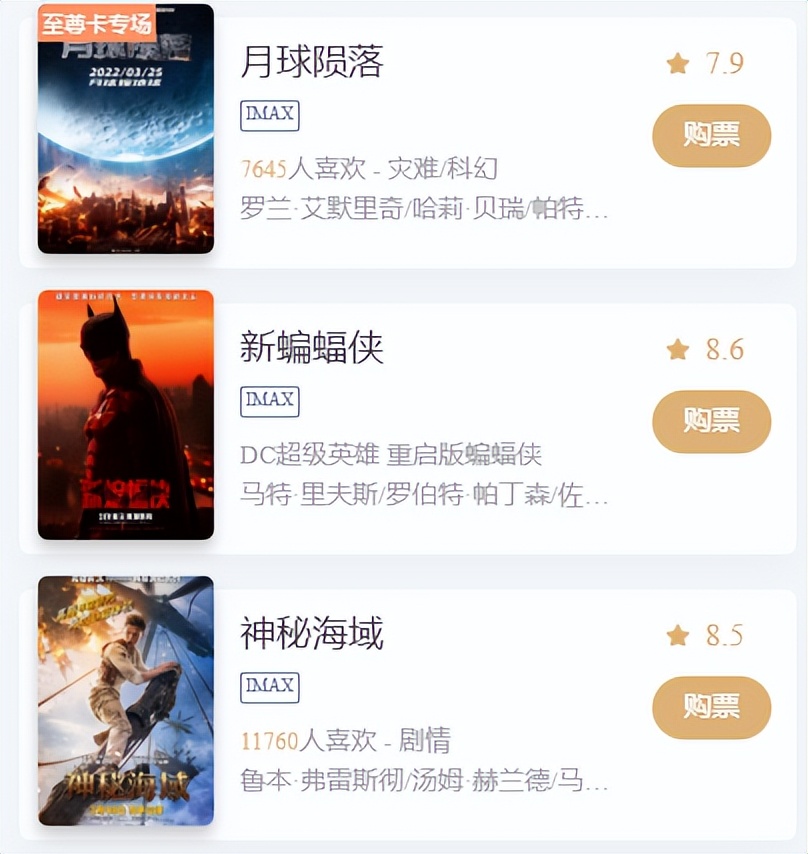
Task: Click the IMAX badge under 新蝙蝠侠
Action: (269, 400)
